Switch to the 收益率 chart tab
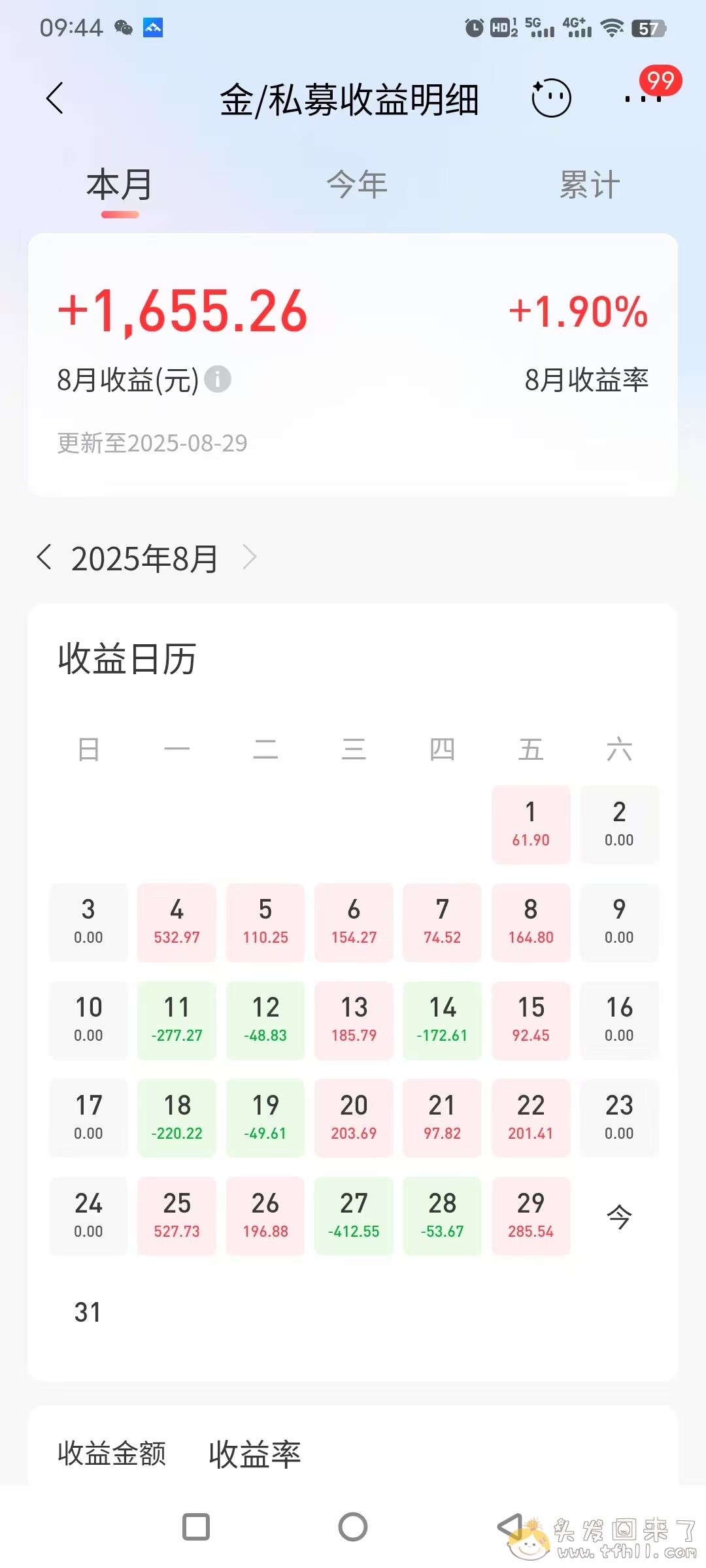 [x=255, y=1454]
